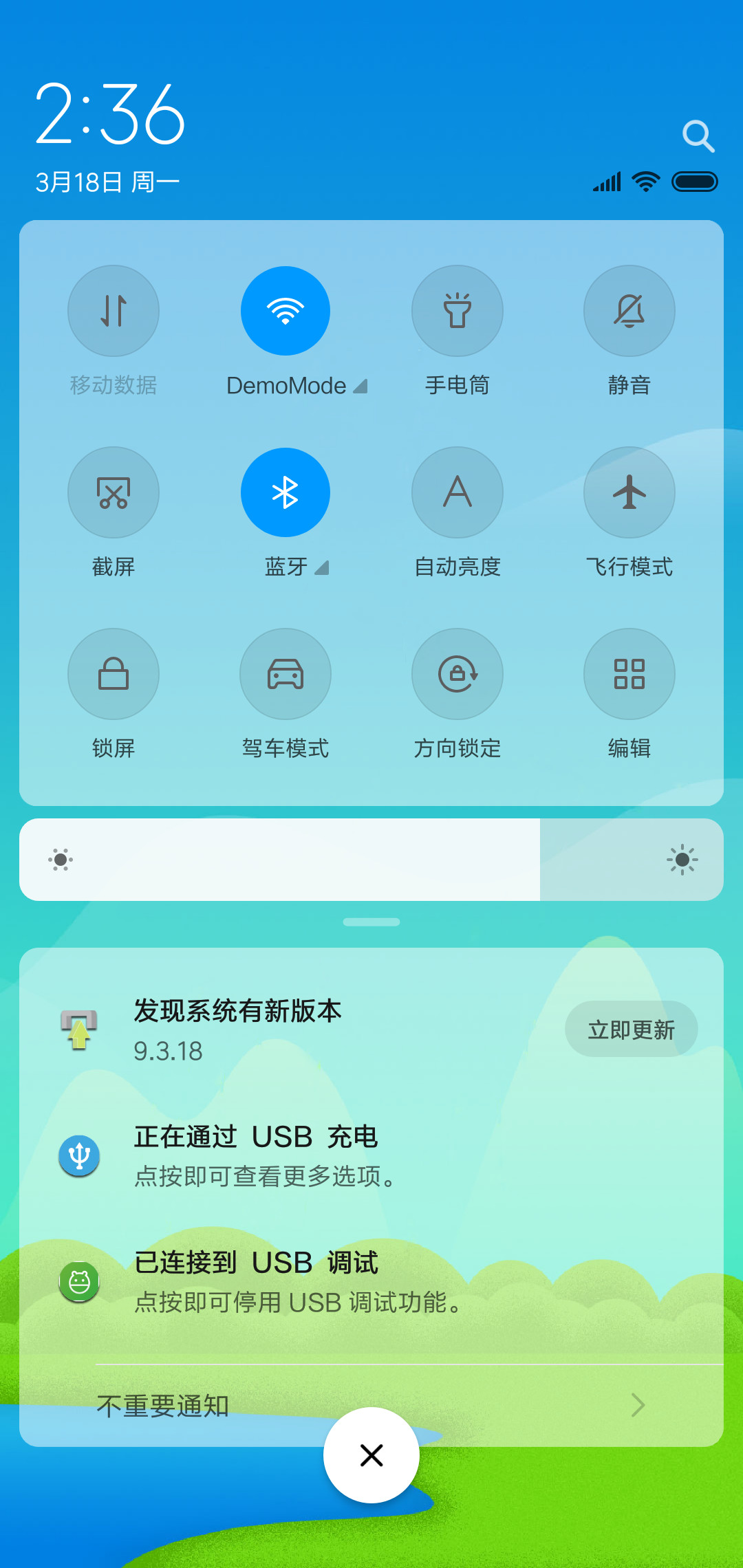Turn on the flashlight (手电筒)
Screen dimensions: 743x1568
coord(457,311)
